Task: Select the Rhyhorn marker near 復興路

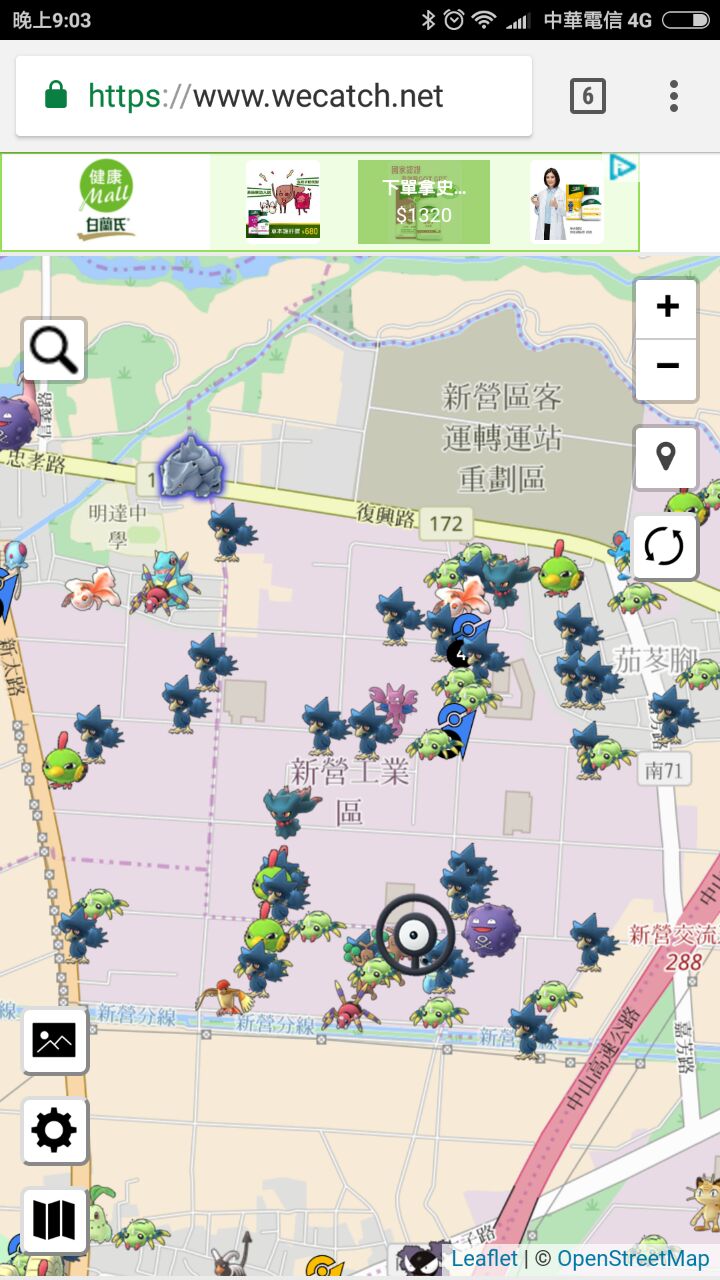Action: [x=192, y=468]
